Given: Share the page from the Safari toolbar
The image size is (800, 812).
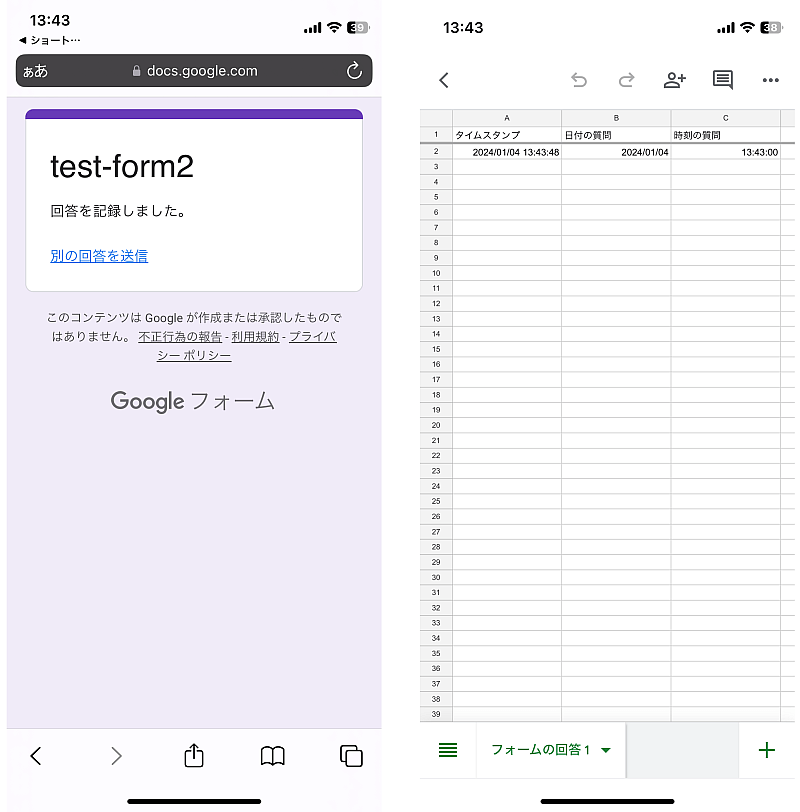Looking at the screenshot, I should tap(194, 756).
